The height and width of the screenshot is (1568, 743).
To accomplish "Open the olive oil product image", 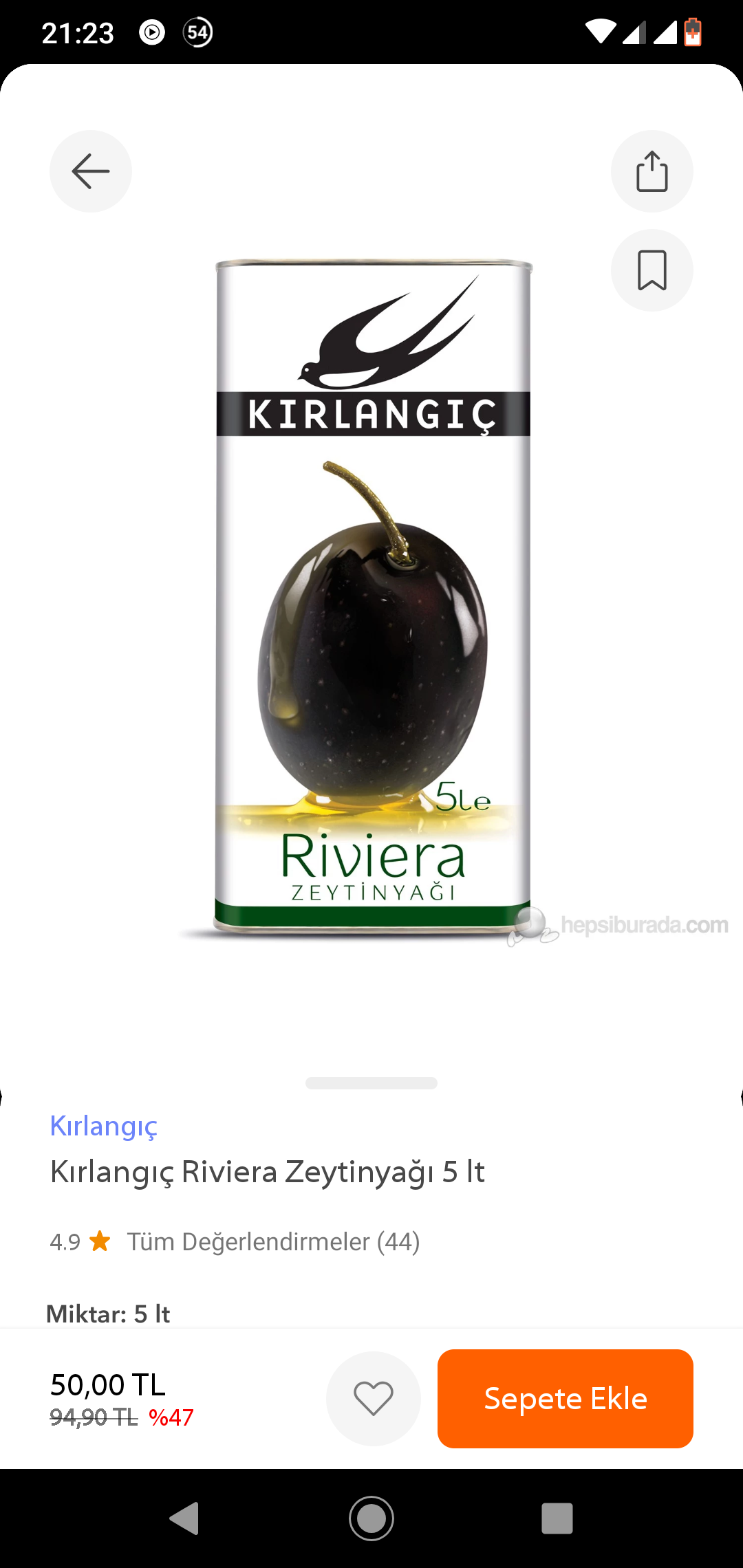I will 372,598.
